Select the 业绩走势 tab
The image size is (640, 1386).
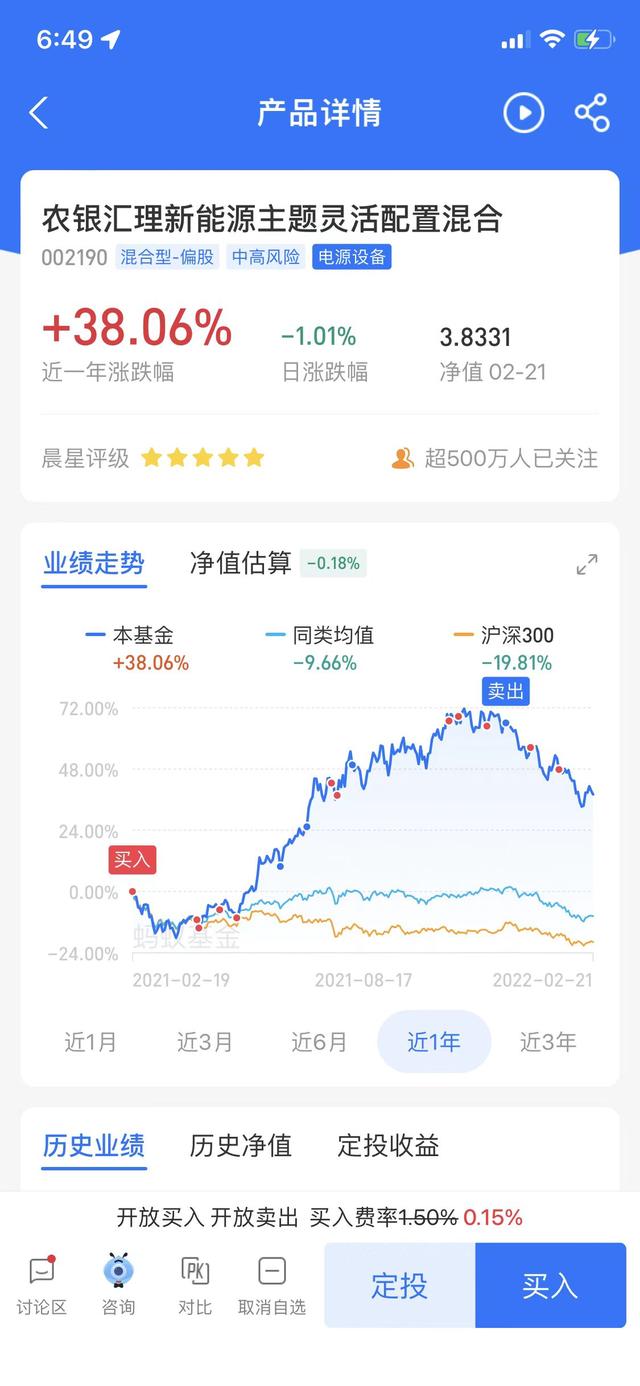click(94, 563)
